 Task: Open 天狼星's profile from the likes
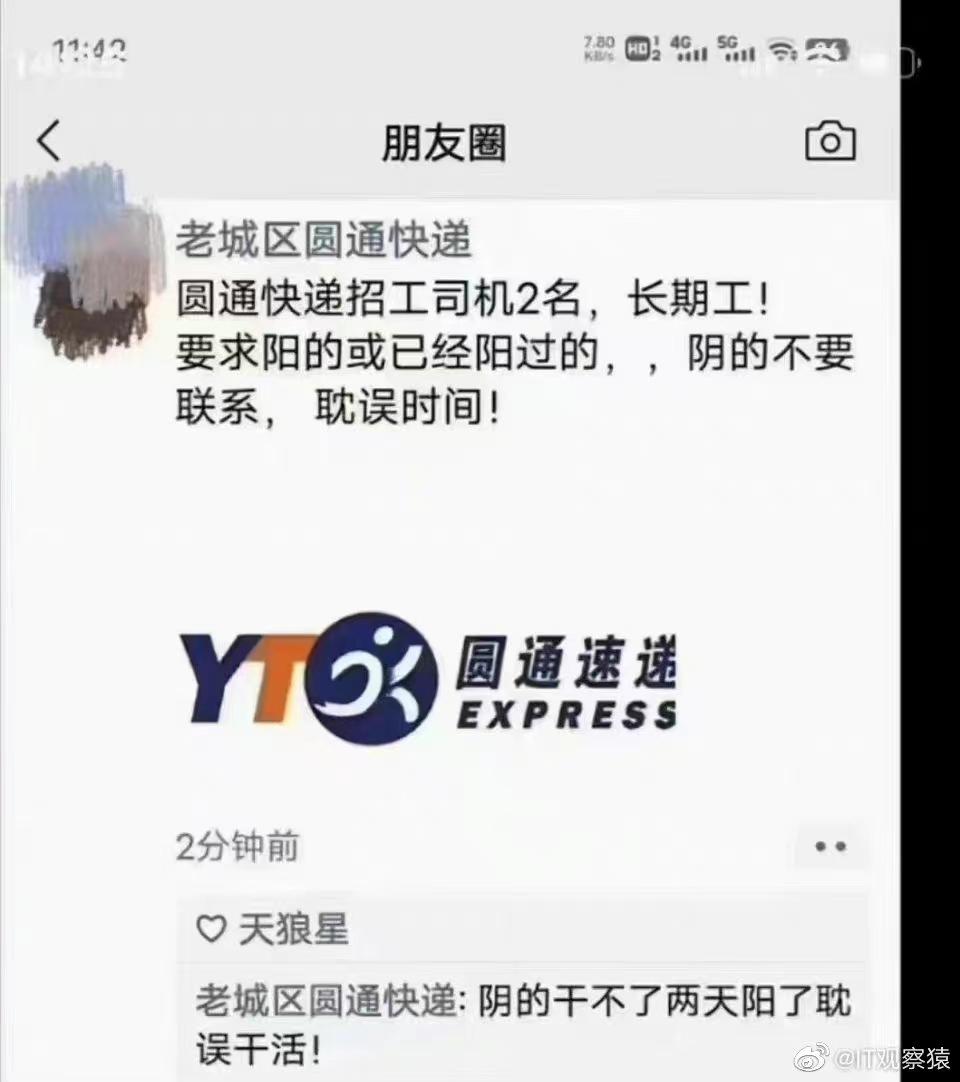[x=293, y=929]
